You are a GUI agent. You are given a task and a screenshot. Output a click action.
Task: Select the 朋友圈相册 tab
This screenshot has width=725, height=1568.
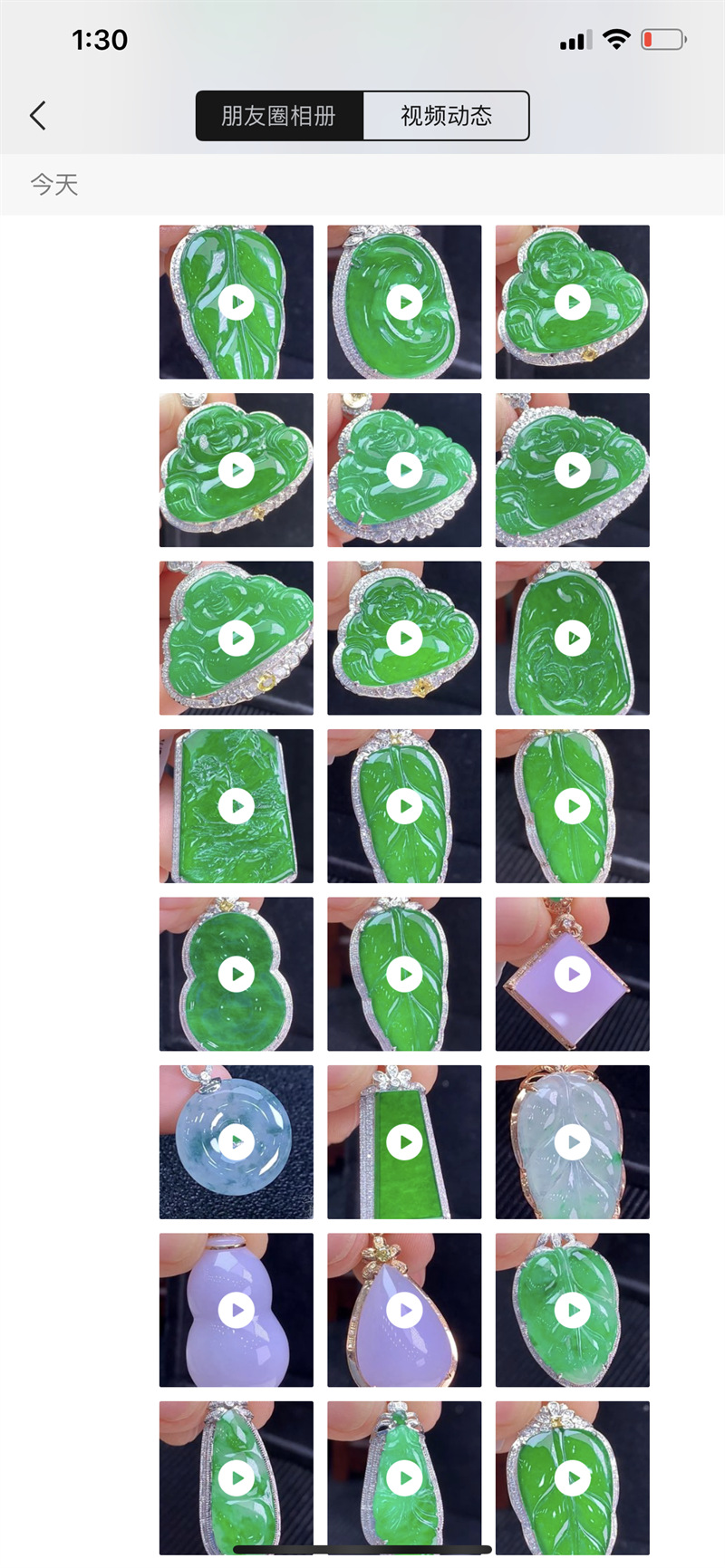click(x=279, y=116)
